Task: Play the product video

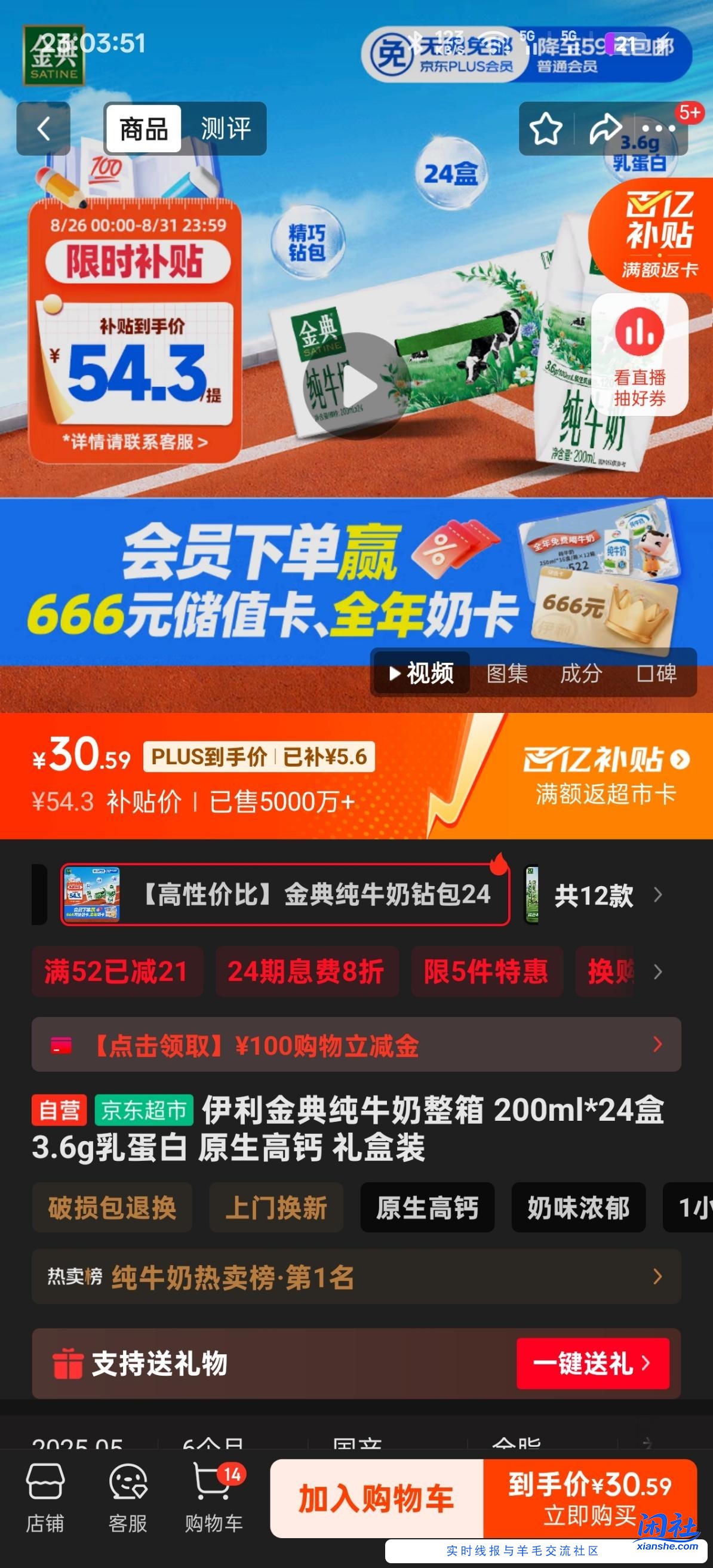Action: tap(356, 386)
